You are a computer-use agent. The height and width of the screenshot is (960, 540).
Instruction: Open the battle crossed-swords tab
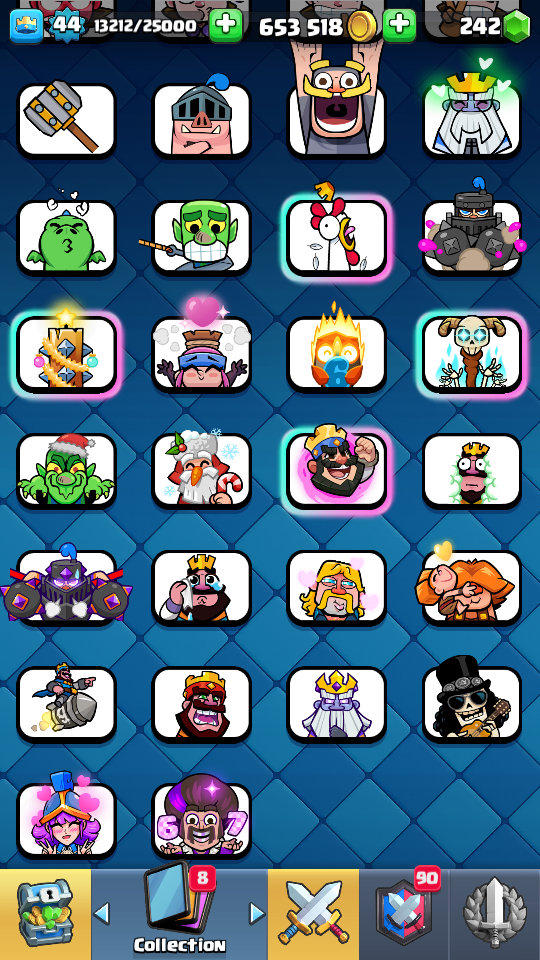point(313,914)
